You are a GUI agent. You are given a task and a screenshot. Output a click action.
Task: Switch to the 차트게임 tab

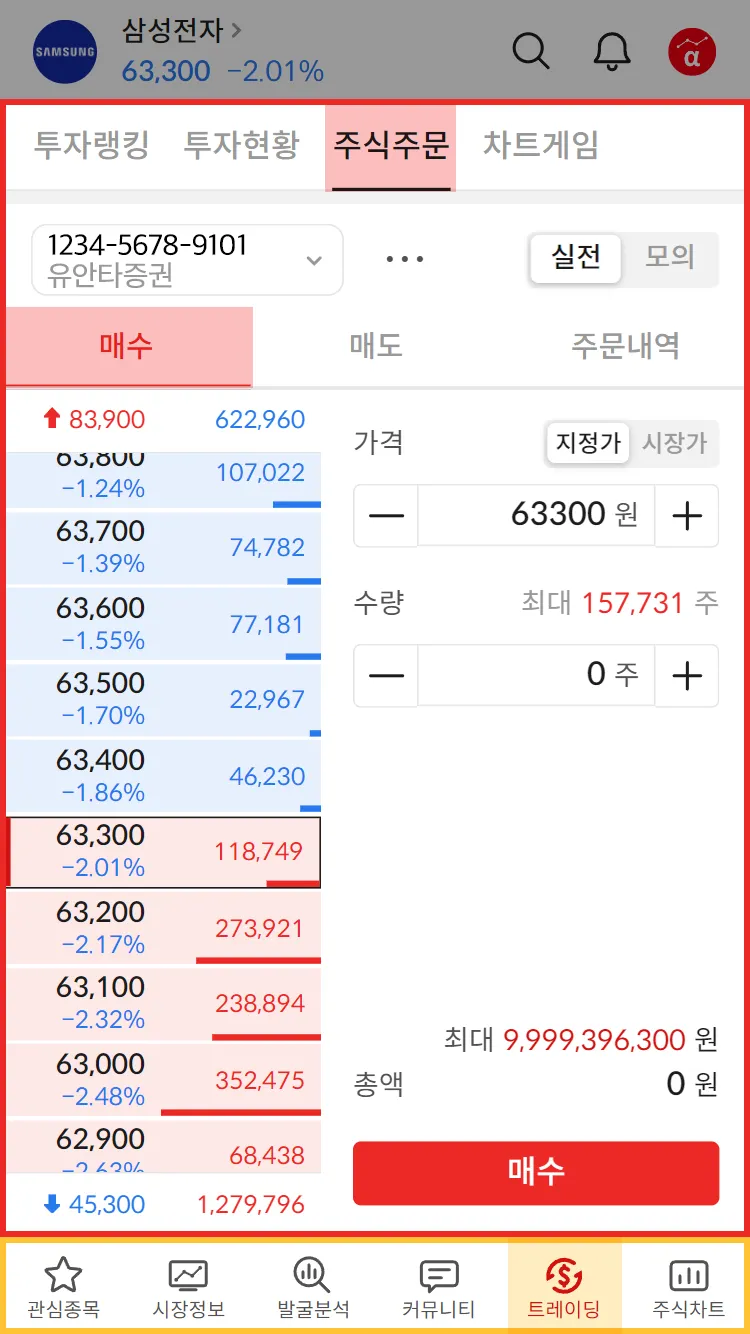(541, 145)
